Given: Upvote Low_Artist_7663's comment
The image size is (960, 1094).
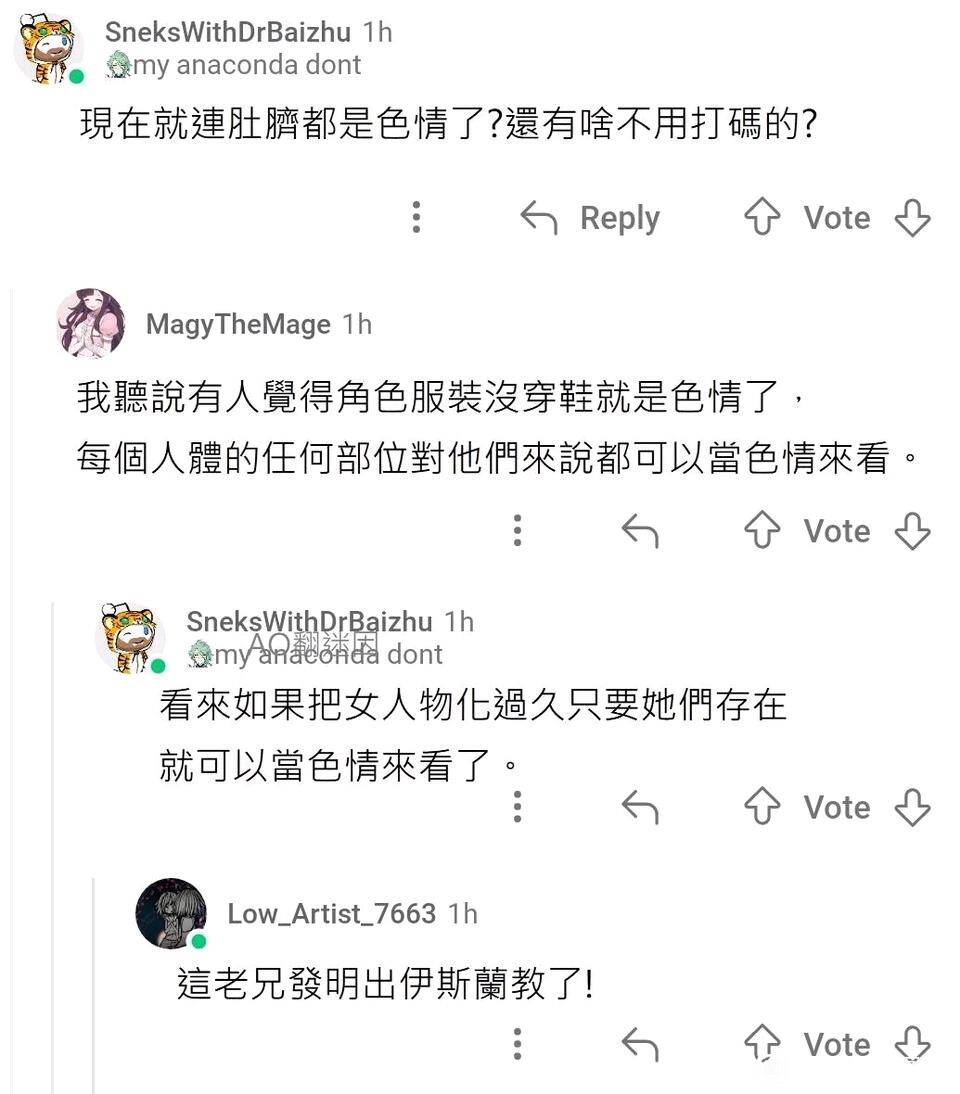Looking at the screenshot, I should [762, 1043].
